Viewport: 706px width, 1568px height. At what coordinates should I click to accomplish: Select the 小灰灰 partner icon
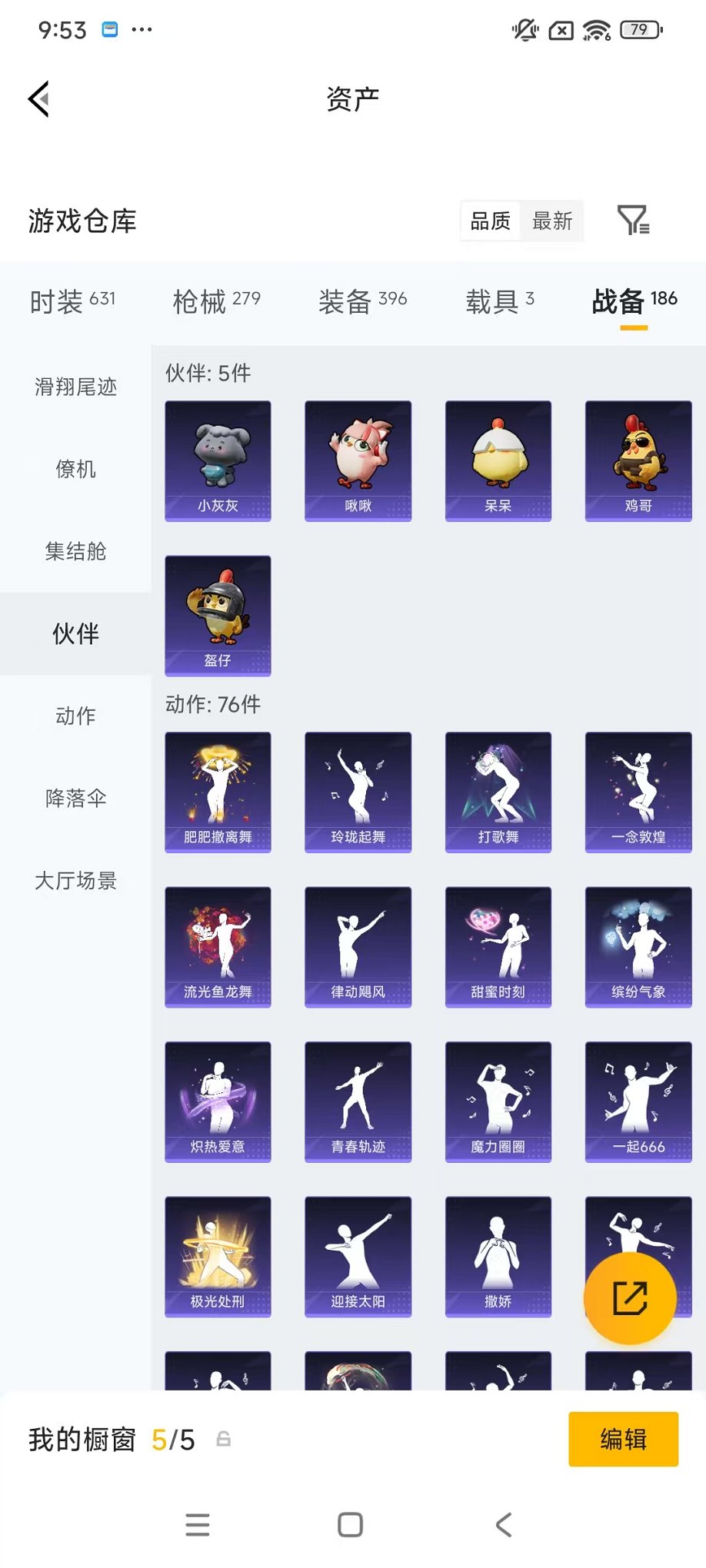[x=218, y=460]
